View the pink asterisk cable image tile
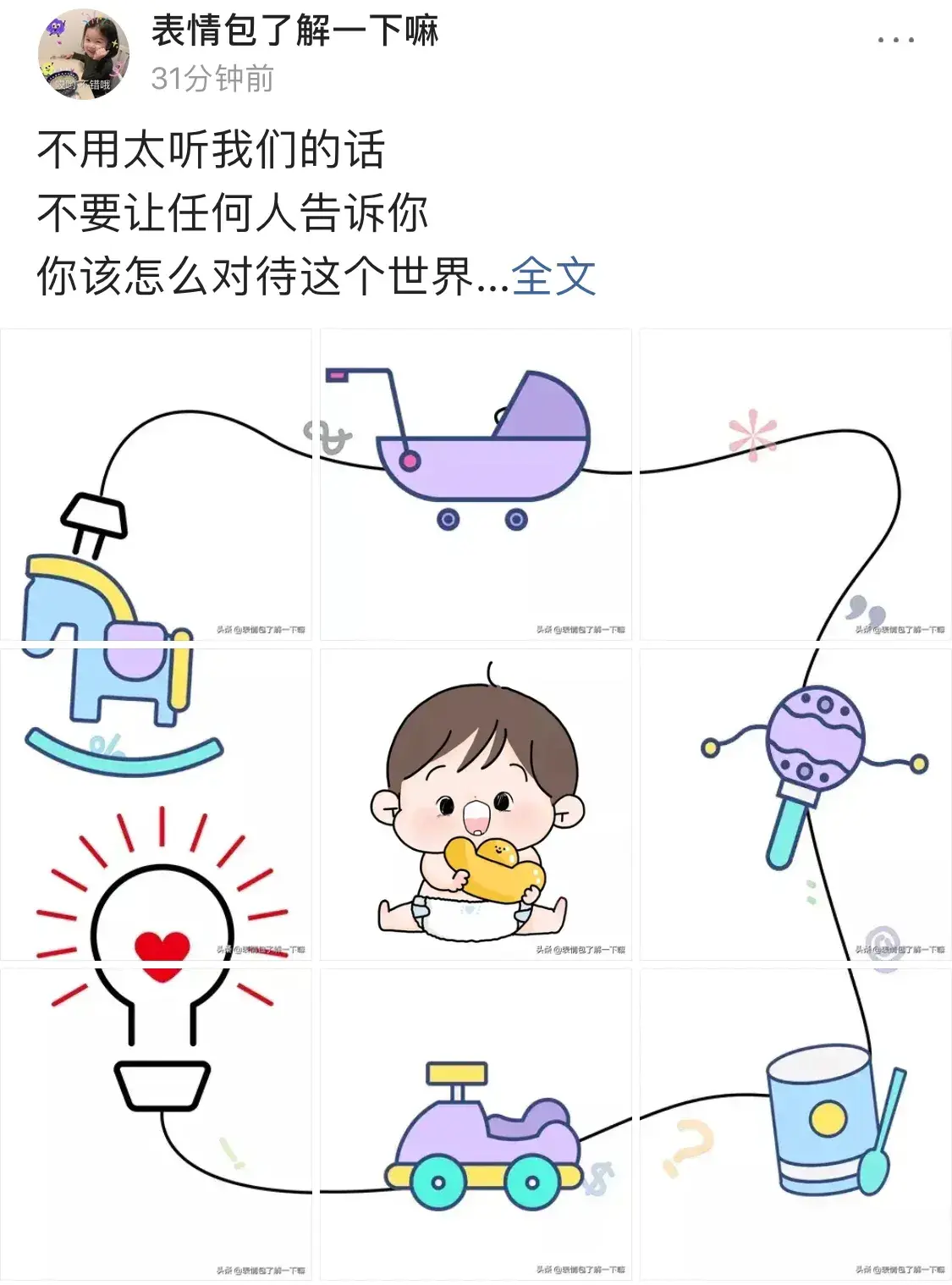The image size is (952, 1285). (795, 484)
